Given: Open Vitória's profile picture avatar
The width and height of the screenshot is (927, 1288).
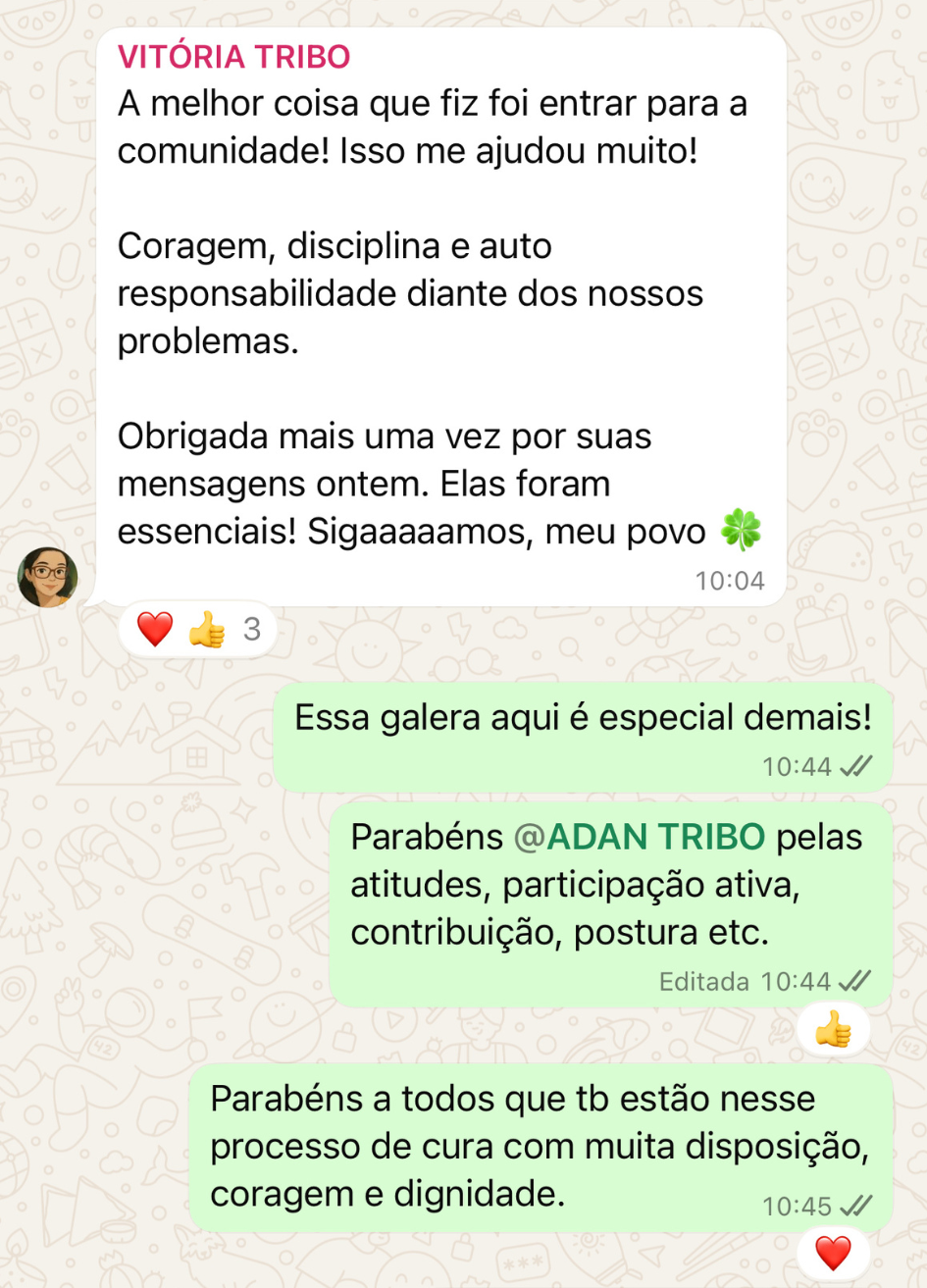Looking at the screenshot, I should (47, 577).
